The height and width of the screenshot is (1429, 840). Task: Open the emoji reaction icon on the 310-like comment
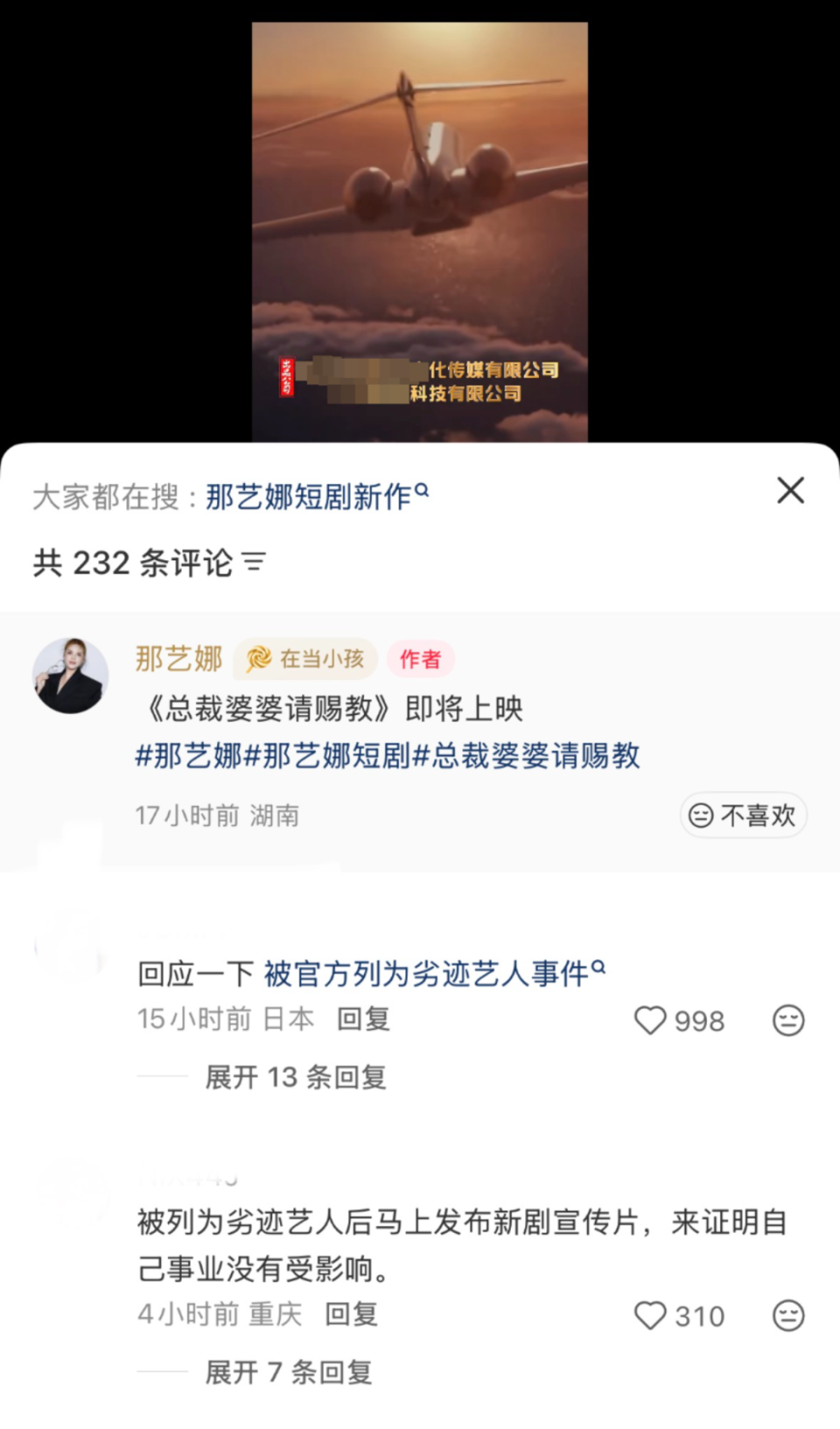(788, 1314)
